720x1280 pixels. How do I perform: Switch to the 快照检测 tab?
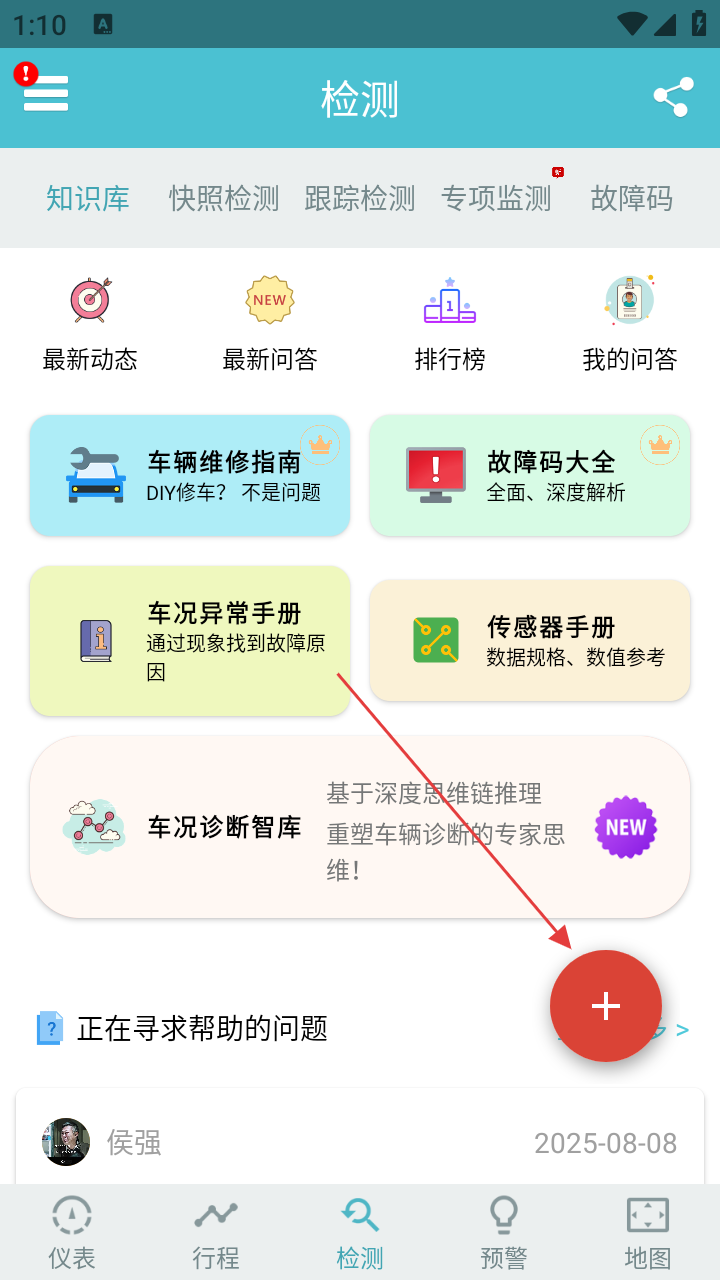pyautogui.click(x=223, y=199)
